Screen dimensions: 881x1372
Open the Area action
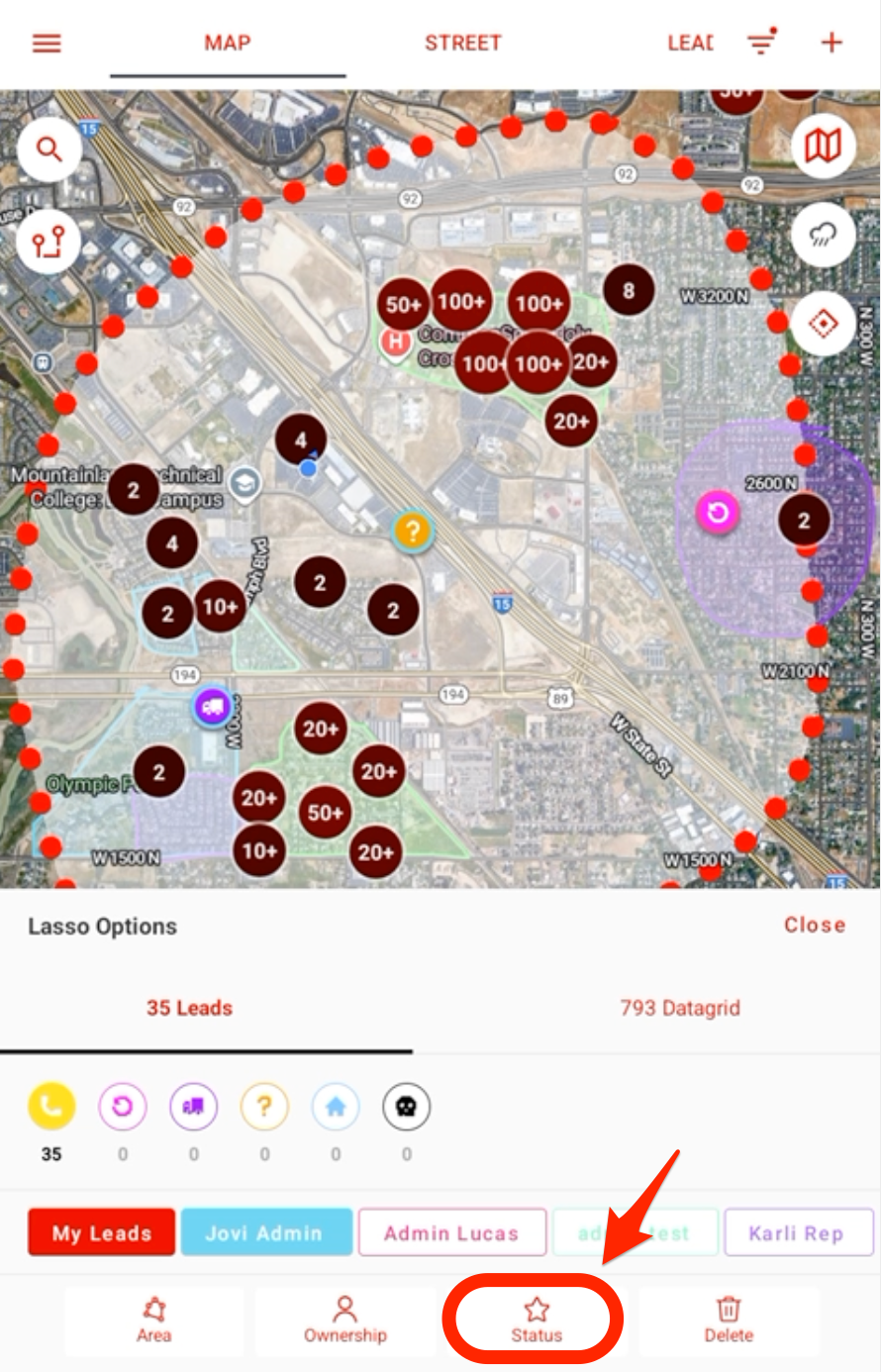[x=153, y=1321]
